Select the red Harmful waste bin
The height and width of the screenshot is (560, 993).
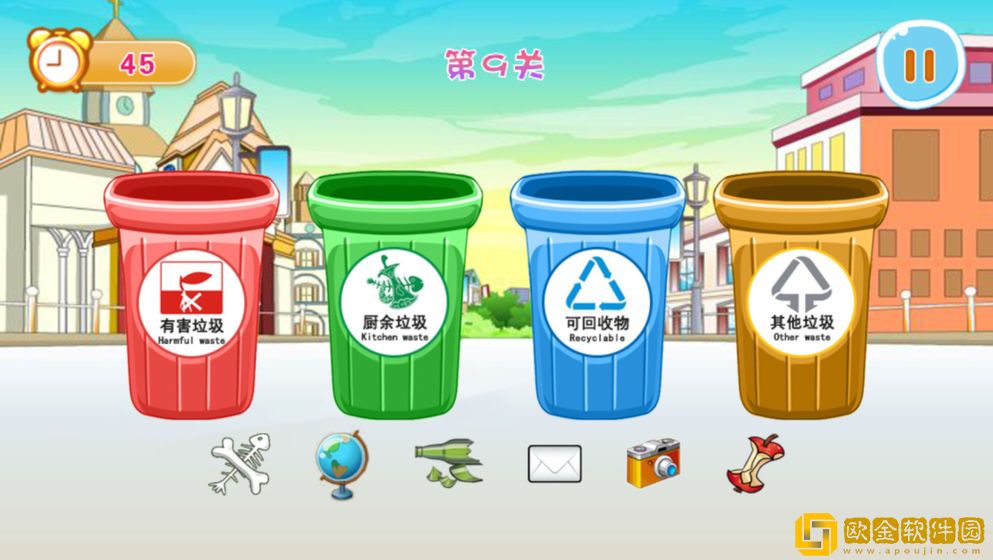pyautogui.click(x=192, y=300)
